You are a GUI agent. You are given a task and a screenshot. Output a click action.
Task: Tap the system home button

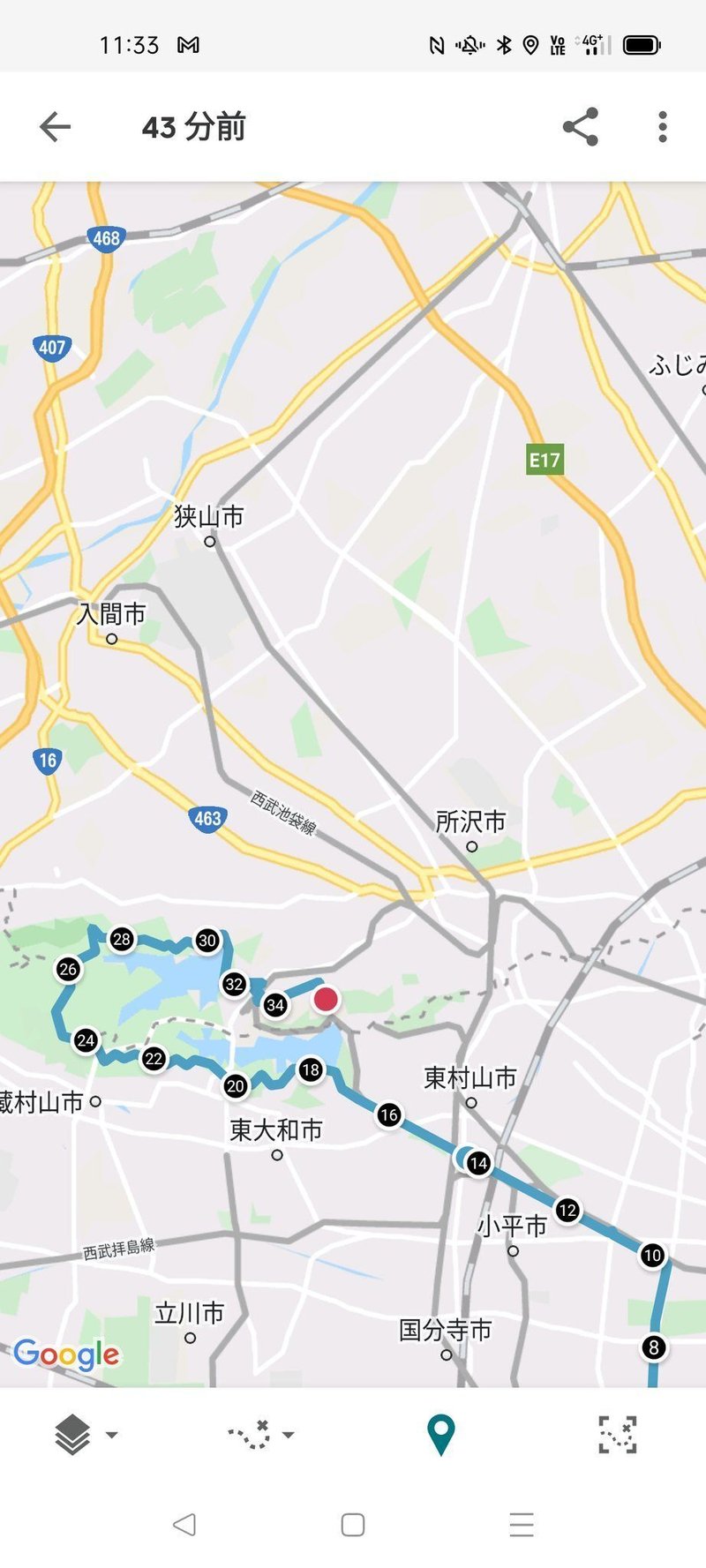[x=353, y=1525]
